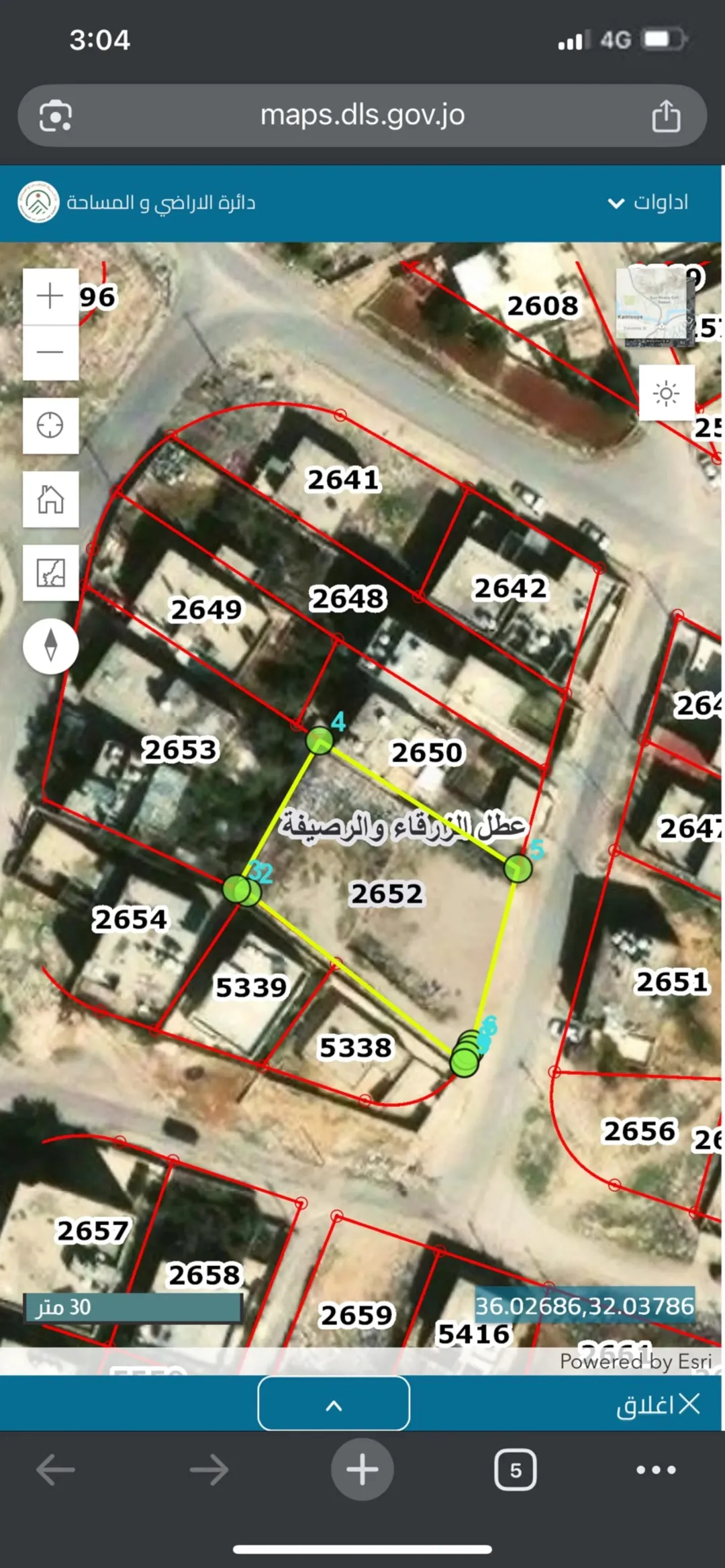Open the visual search camera icon
725x1568 pixels.
pyautogui.click(x=56, y=116)
